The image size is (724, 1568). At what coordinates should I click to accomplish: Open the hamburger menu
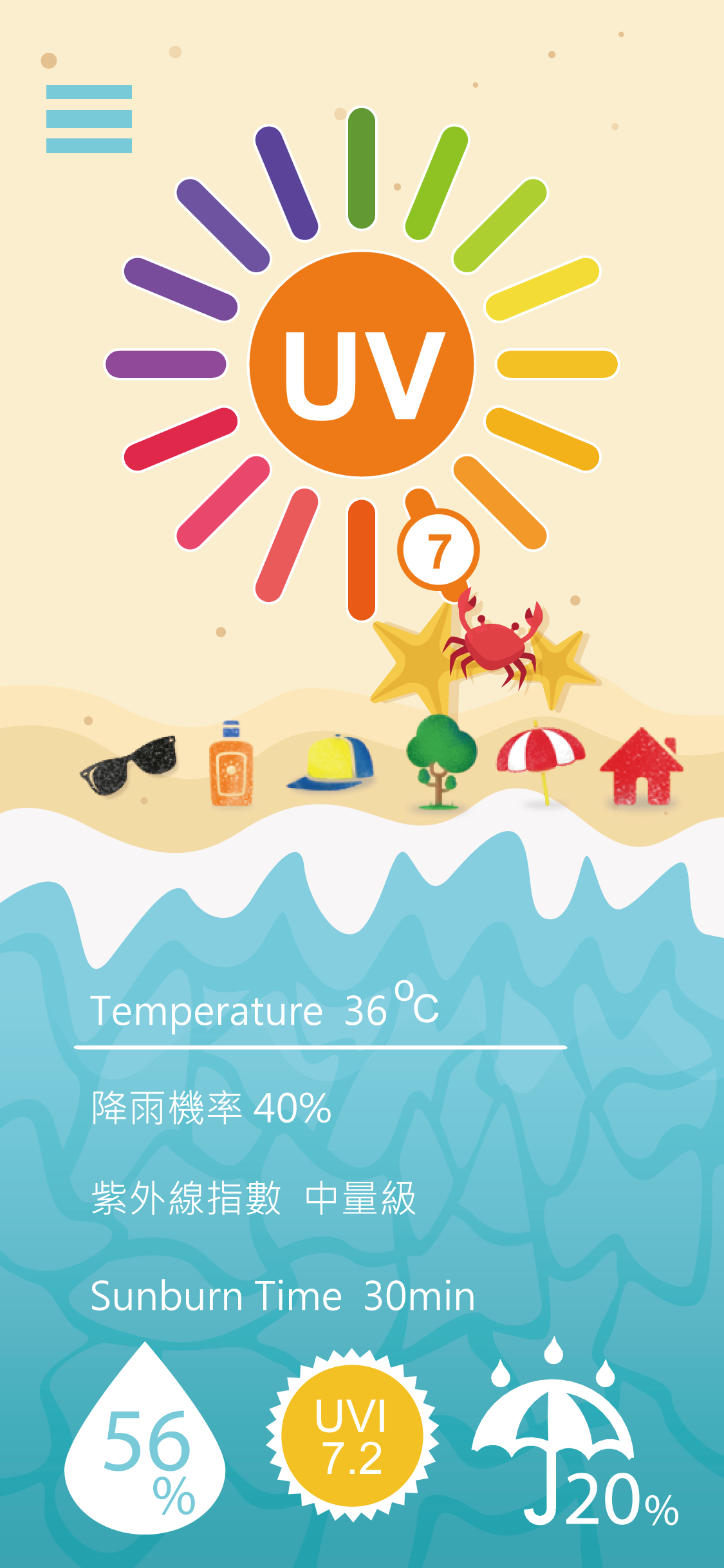coord(89,119)
